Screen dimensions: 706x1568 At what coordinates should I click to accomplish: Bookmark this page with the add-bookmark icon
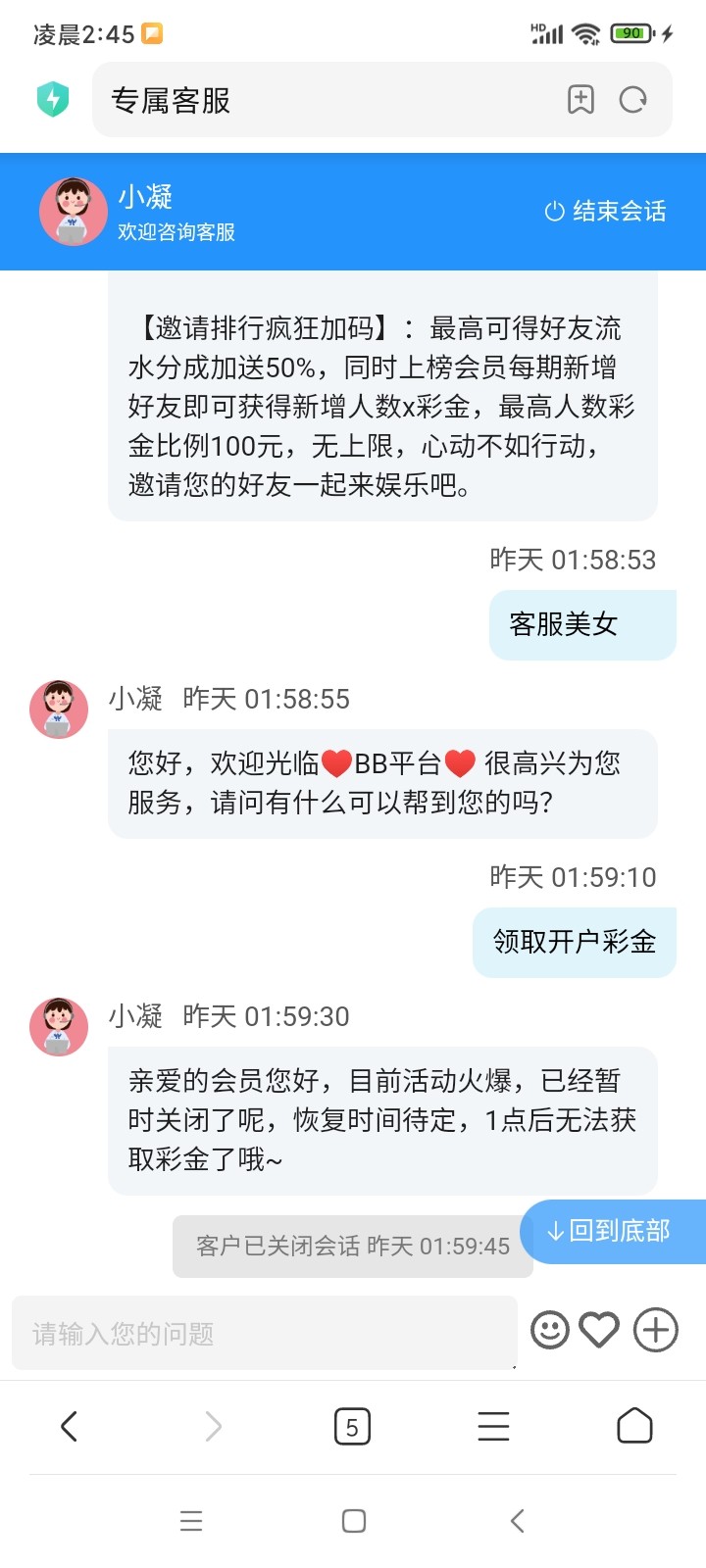coord(580,100)
